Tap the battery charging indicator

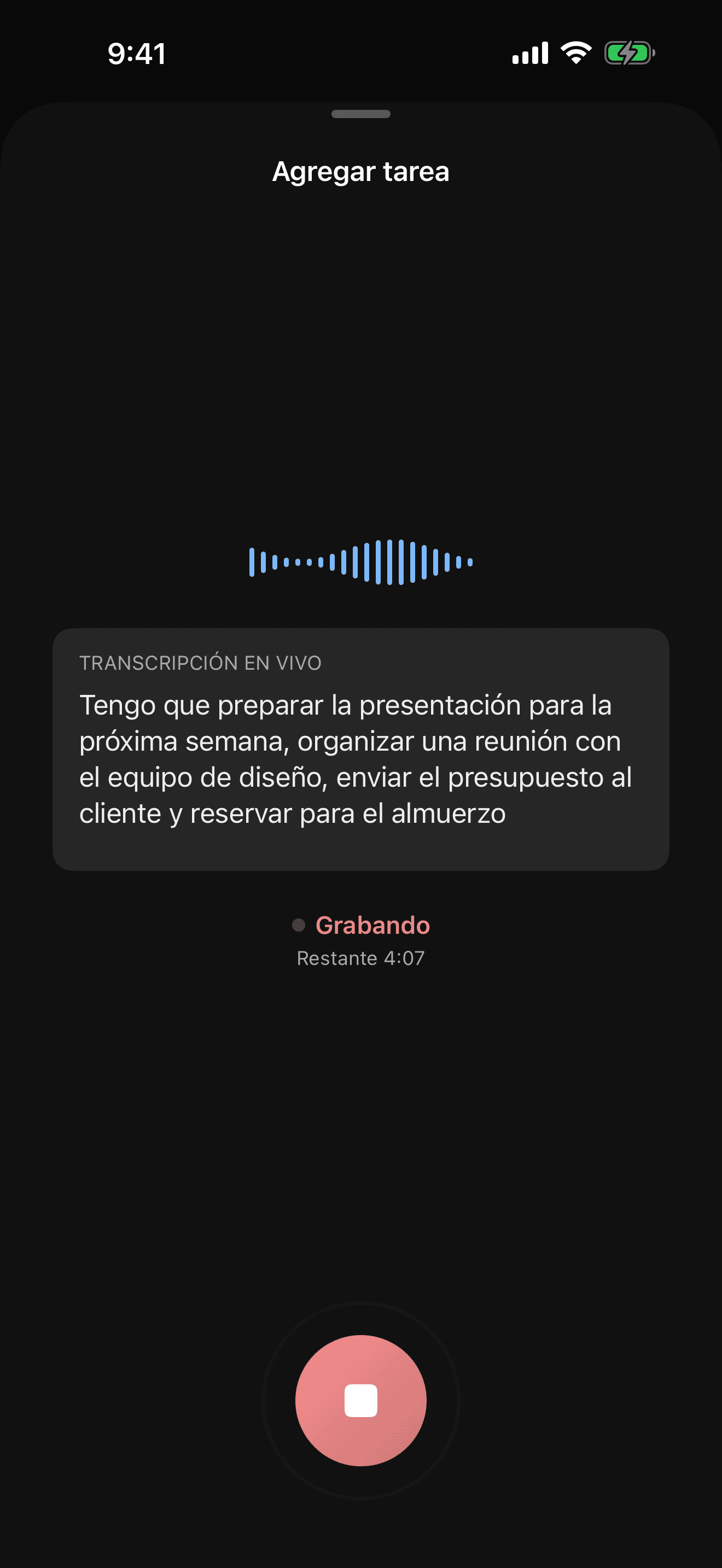628,54
